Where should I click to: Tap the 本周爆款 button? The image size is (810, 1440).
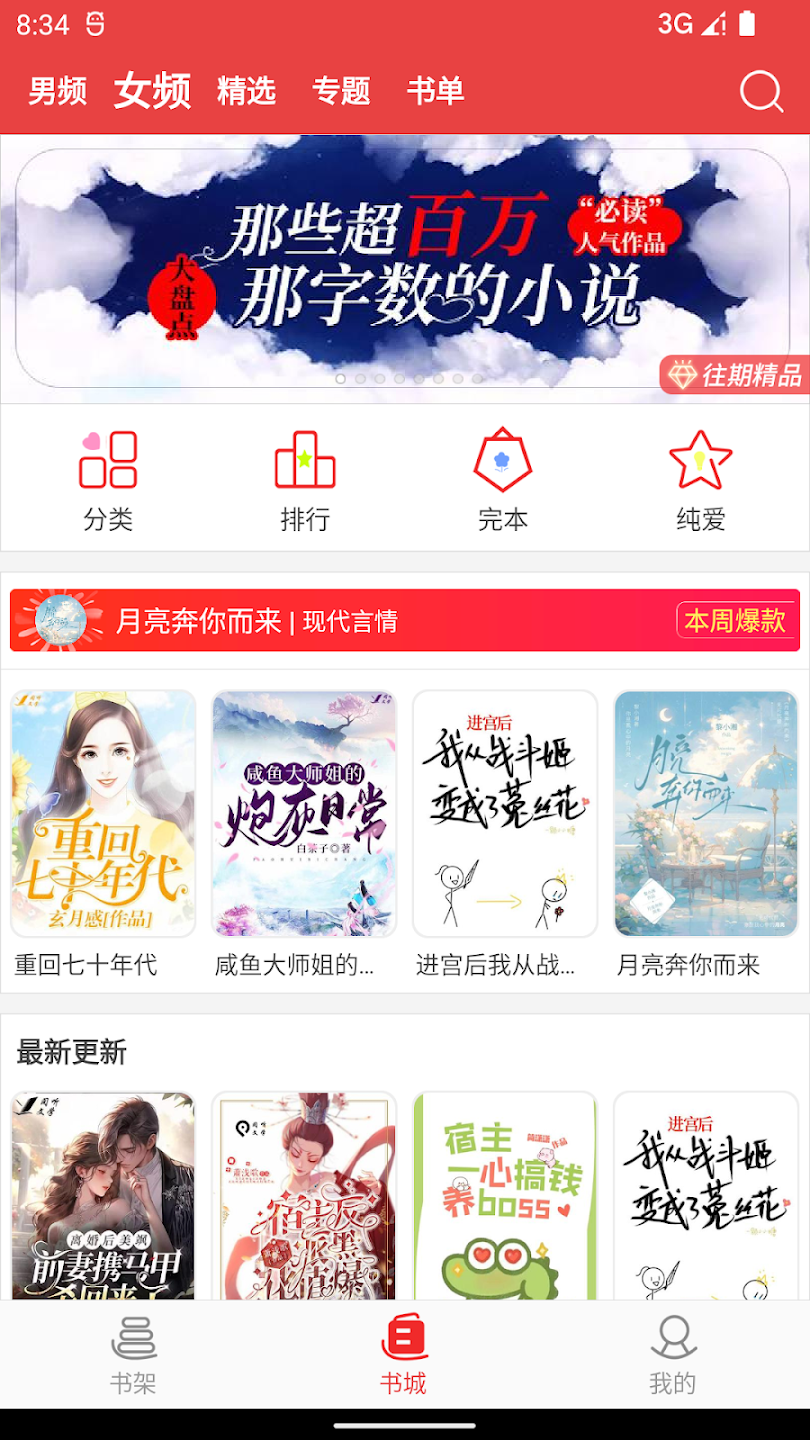[x=736, y=620]
